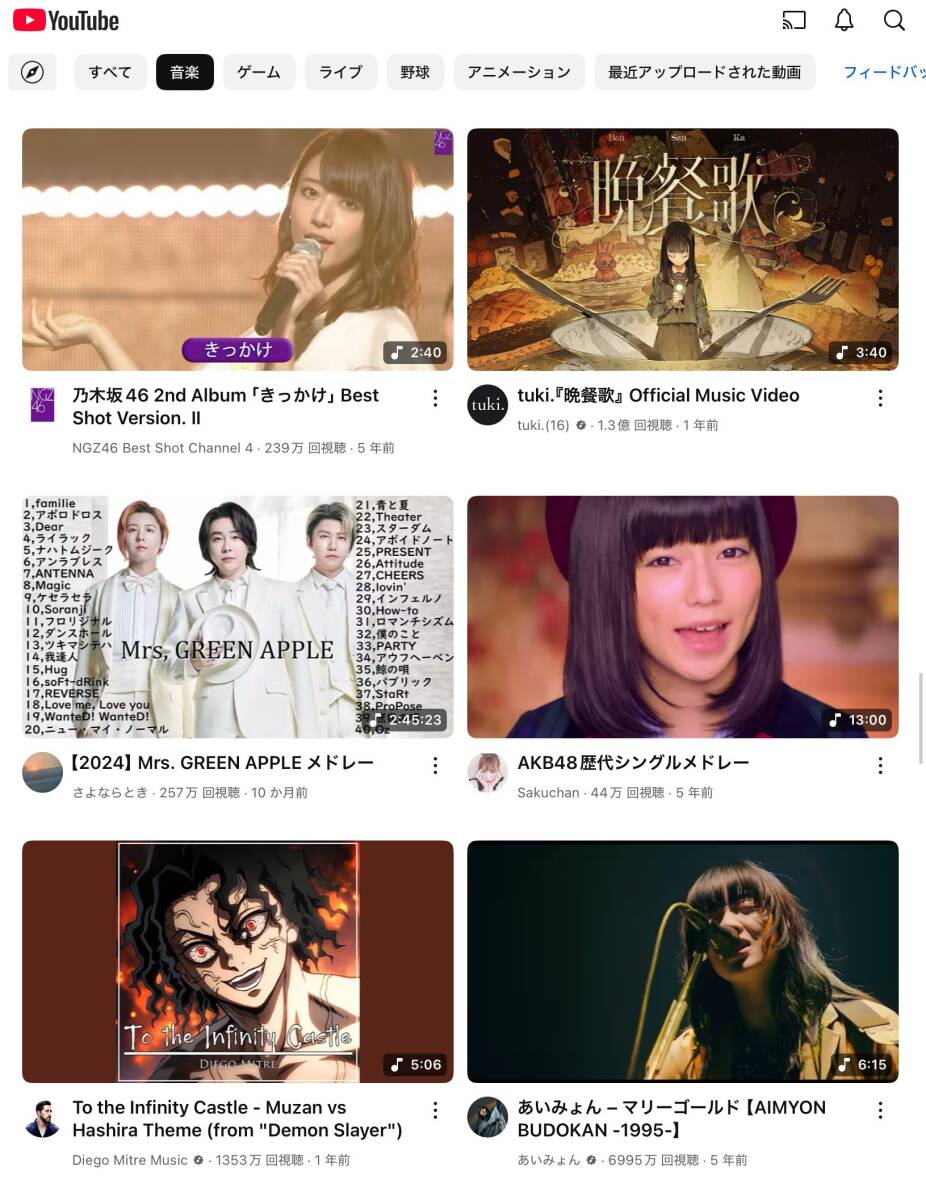Open more options for AKB48歴代シングルメドレー
Image resolution: width=926 pixels, height=1200 pixels.
880,766
